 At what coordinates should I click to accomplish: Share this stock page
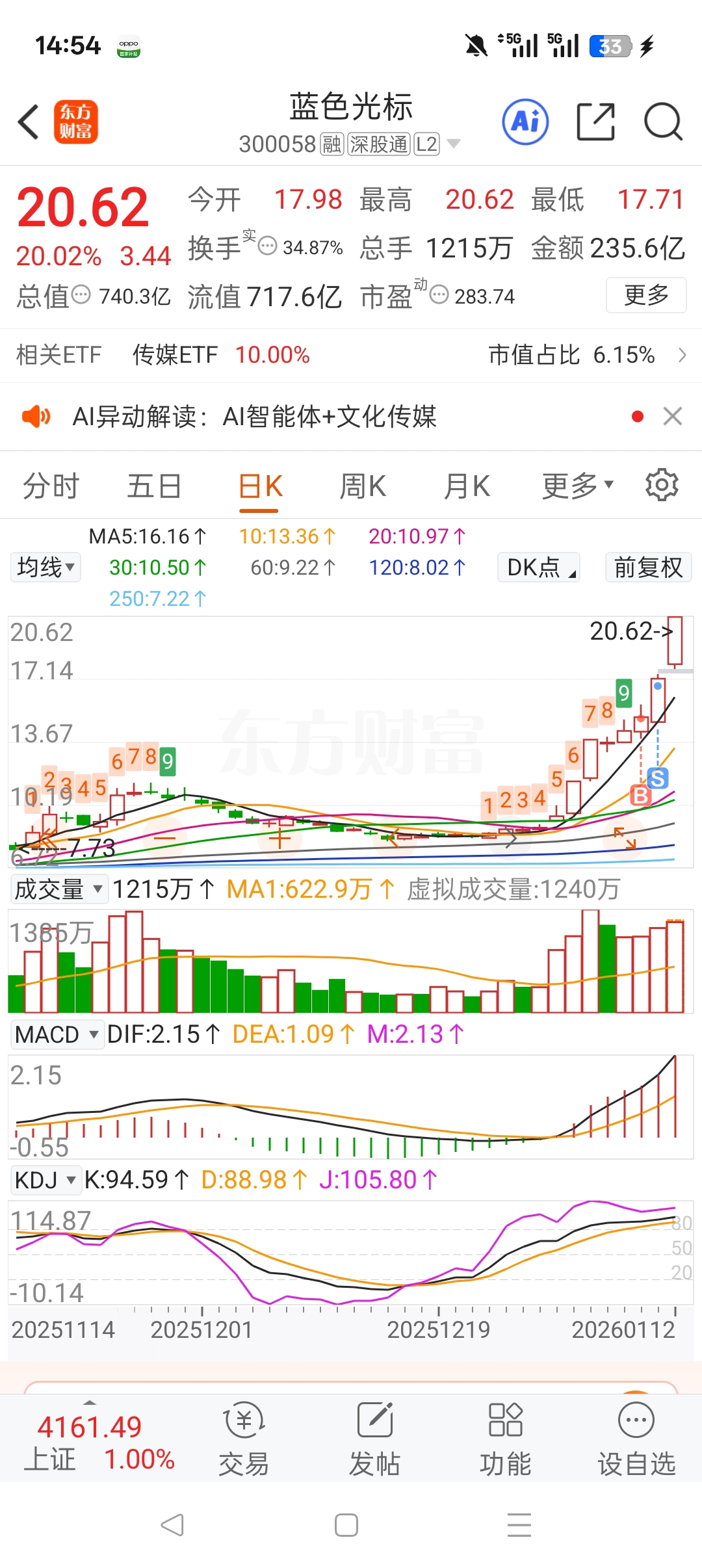[x=595, y=122]
